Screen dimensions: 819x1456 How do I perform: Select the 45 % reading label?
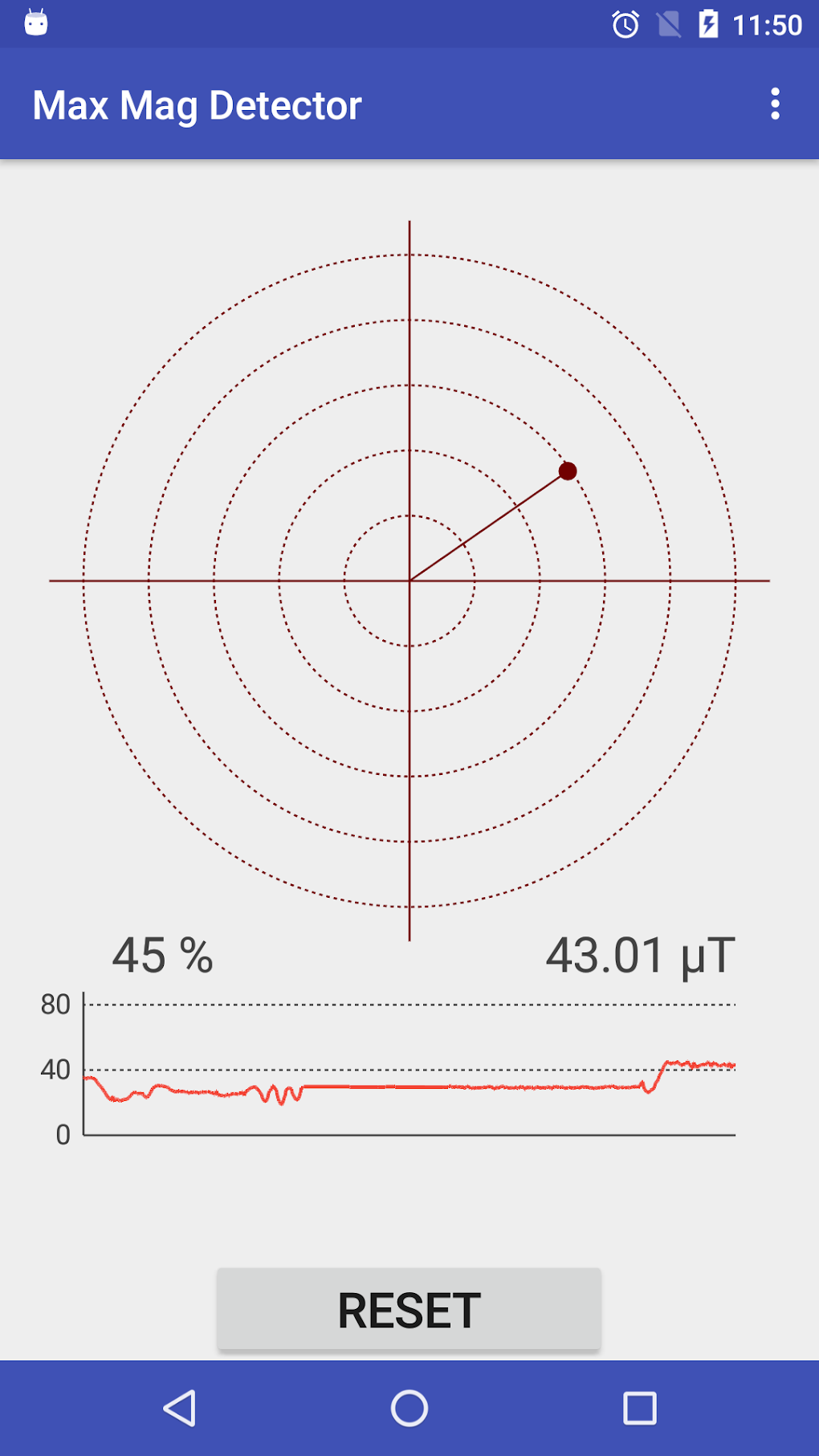tap(163, 956)
